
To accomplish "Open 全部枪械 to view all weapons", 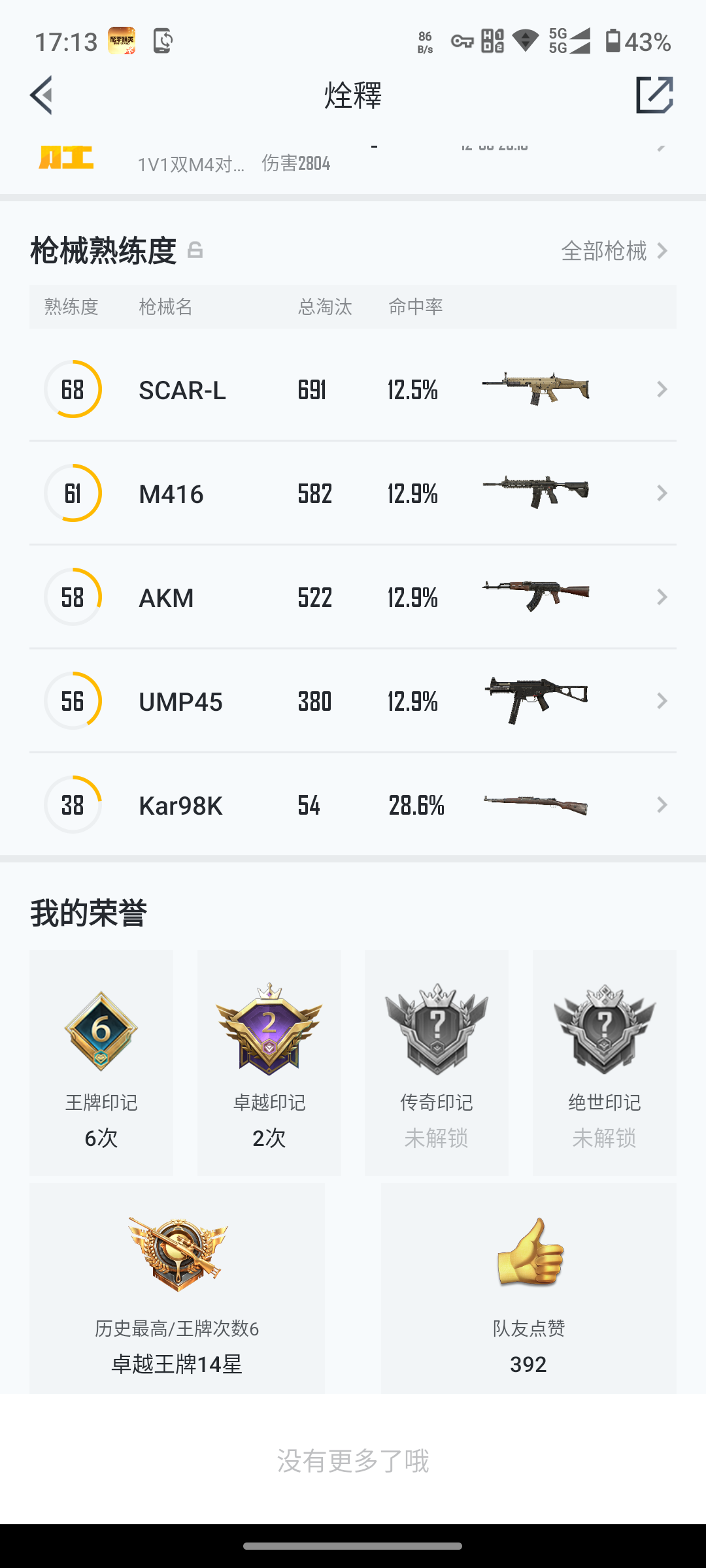I will pos(614,251).
